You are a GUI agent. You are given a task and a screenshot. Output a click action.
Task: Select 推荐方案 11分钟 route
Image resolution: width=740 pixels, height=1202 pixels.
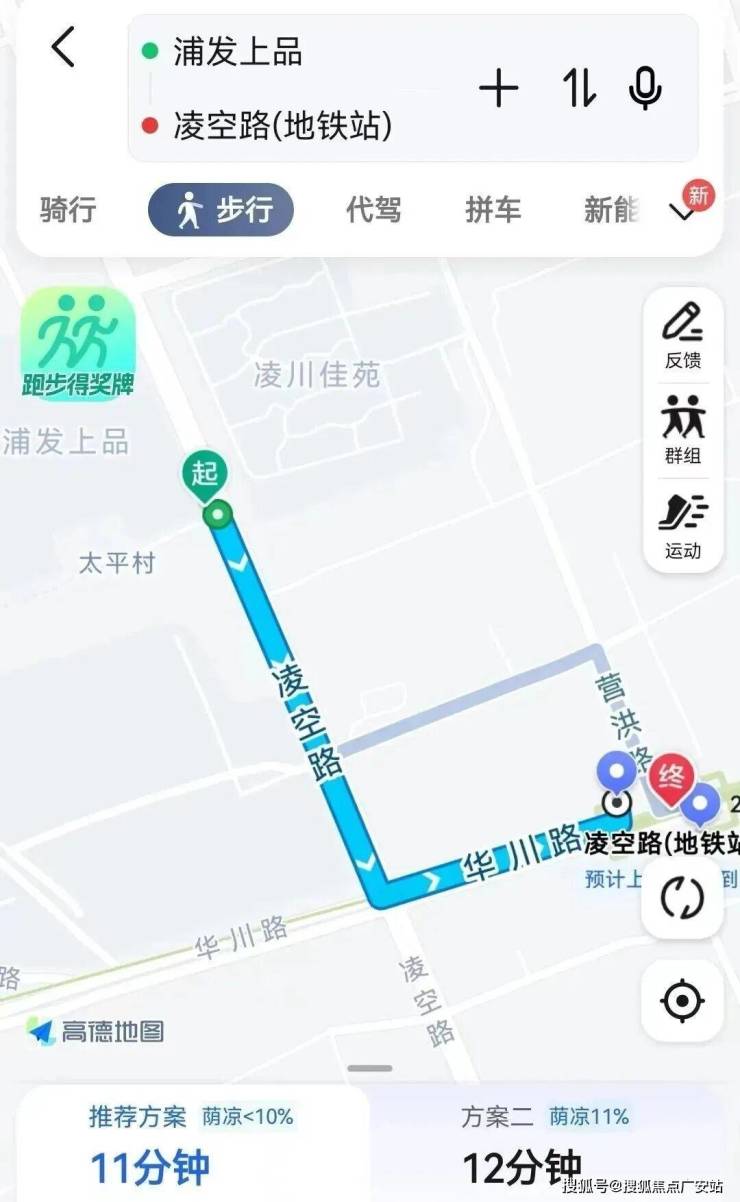190,1145
